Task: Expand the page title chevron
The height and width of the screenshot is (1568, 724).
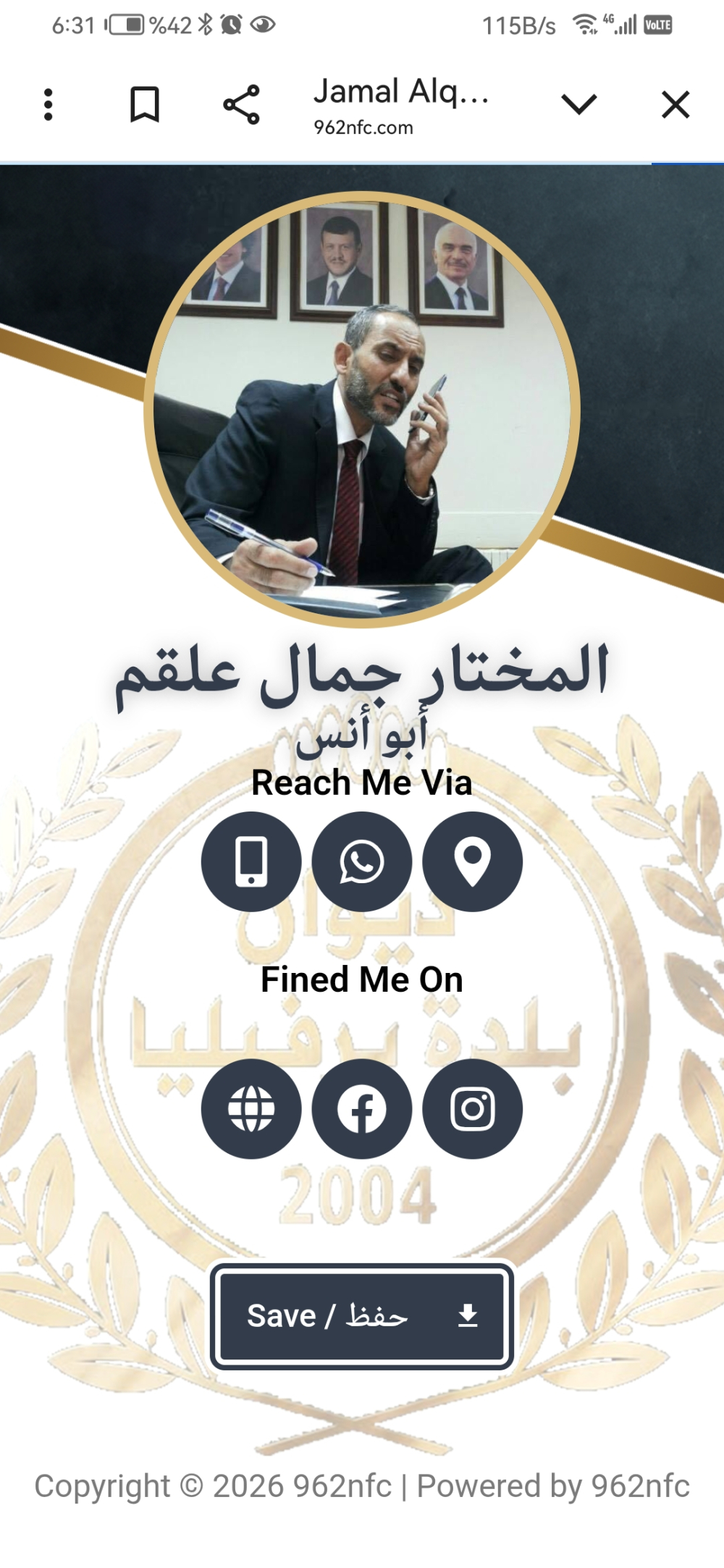Action: click(x=578, y=105)
